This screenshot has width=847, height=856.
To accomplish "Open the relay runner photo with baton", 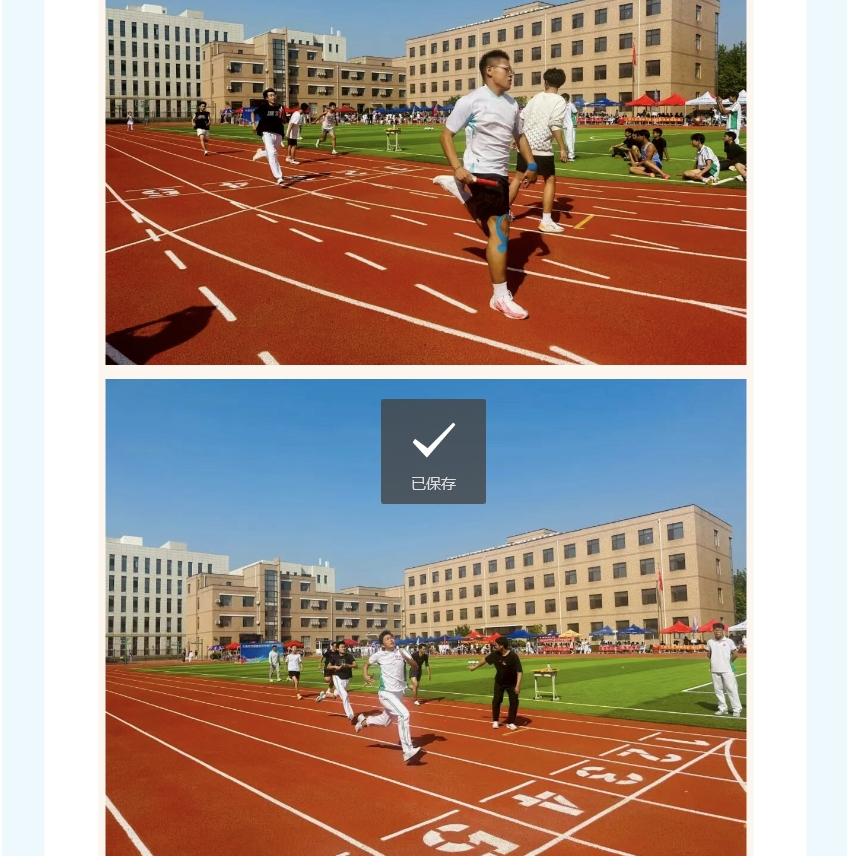I will coord(425,182).
